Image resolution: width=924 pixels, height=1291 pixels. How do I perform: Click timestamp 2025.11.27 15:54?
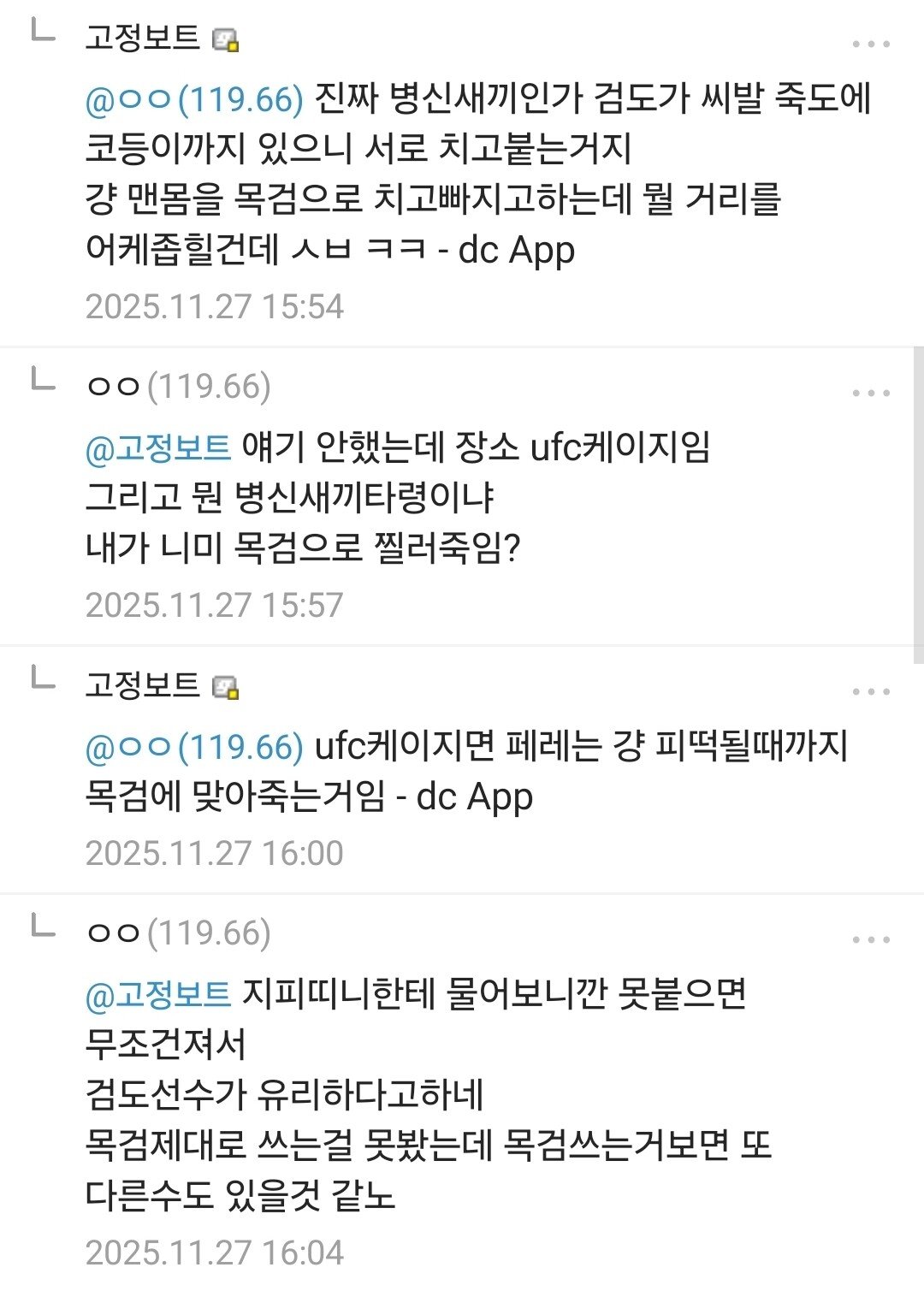214,305
